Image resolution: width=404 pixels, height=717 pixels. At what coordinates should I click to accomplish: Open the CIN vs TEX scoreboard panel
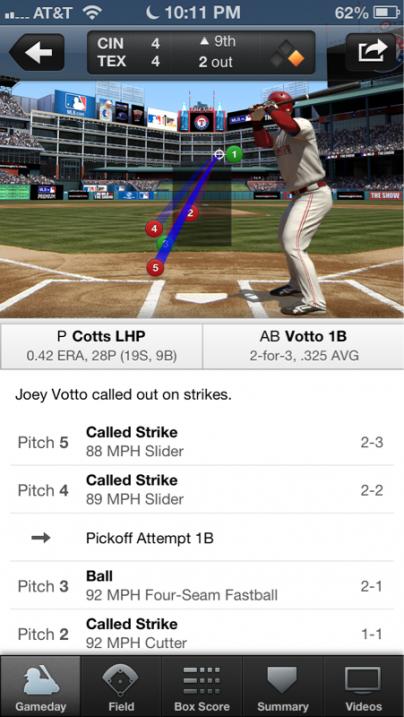click(201, 52)
